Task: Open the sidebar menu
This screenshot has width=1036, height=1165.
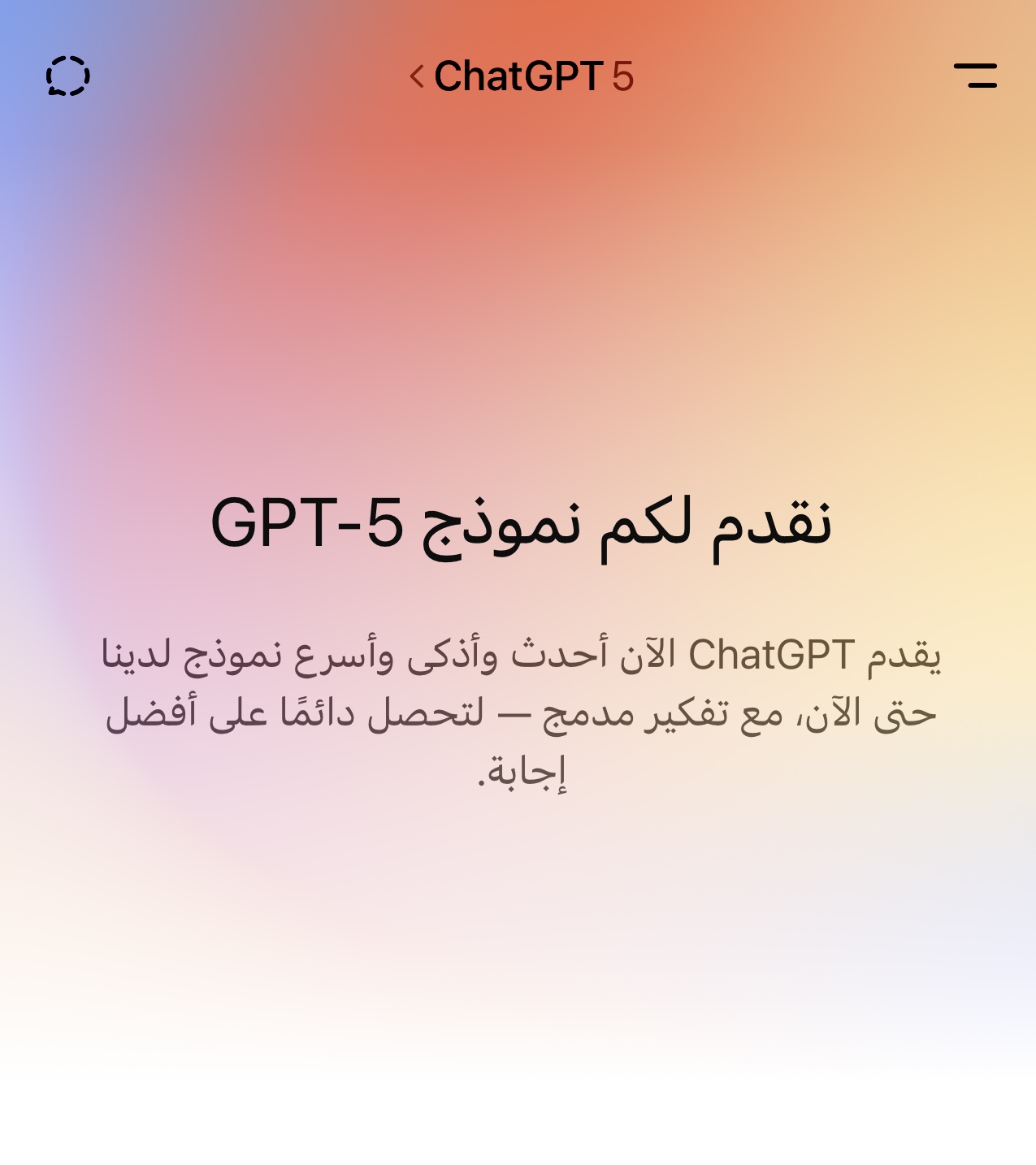Action: click(974, 76)
